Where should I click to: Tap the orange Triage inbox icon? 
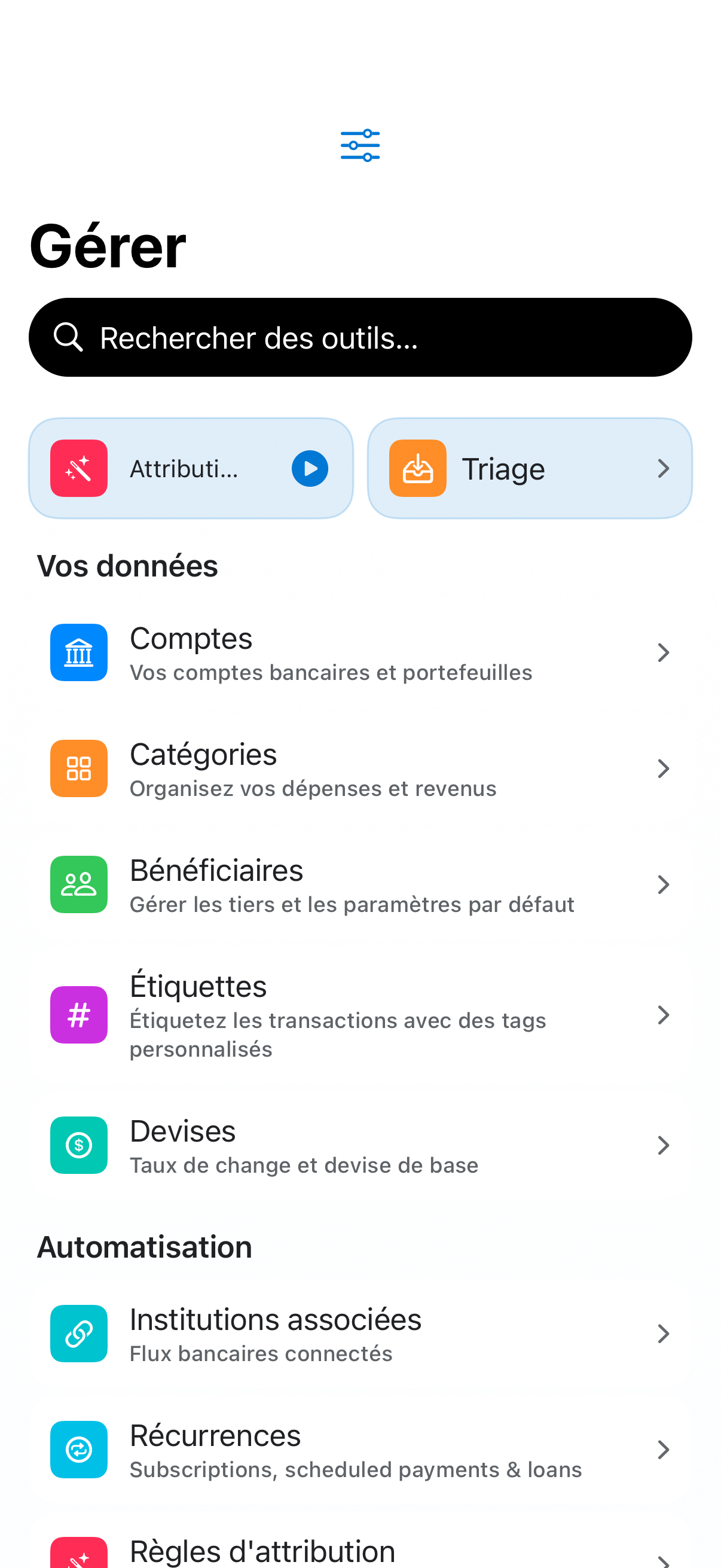point(417,468)
